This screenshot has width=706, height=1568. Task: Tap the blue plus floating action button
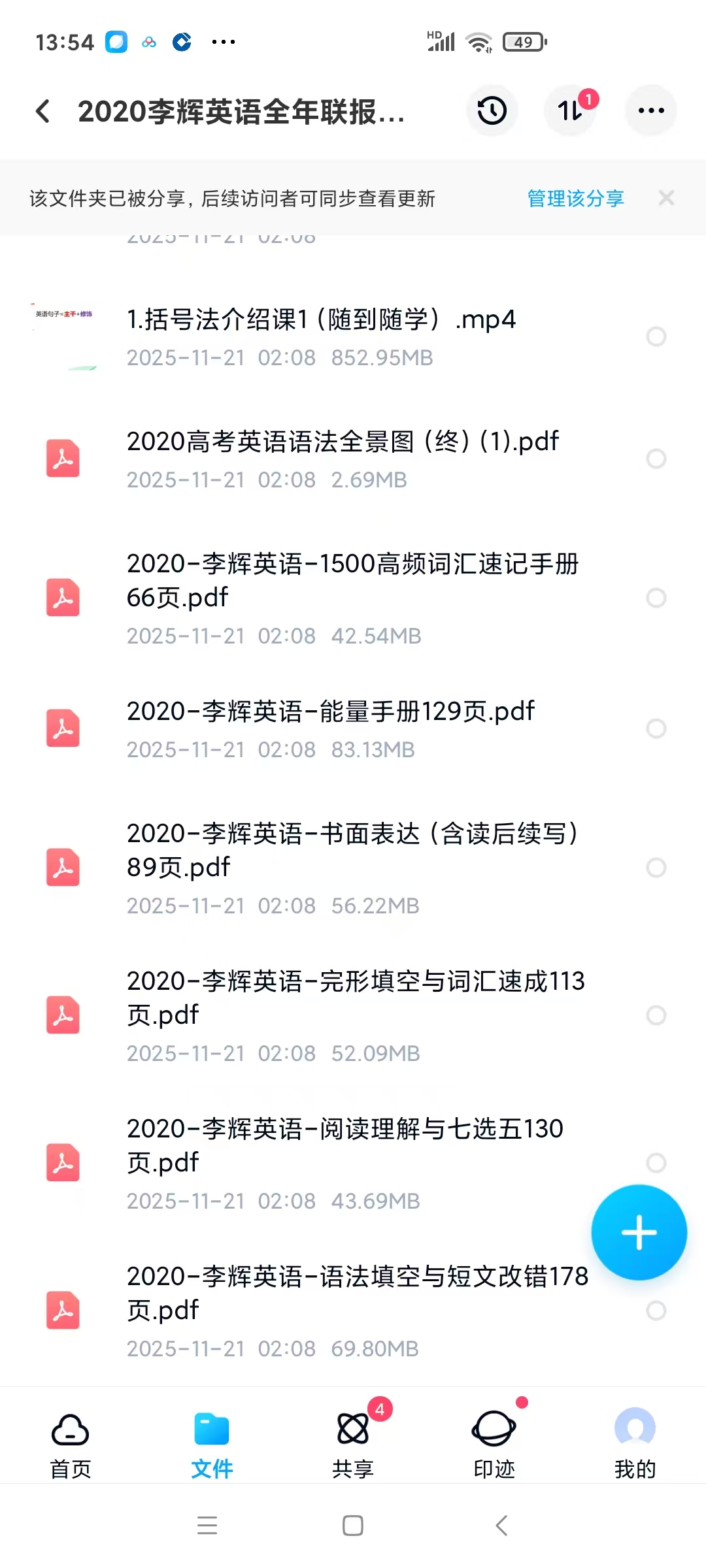click(639, 1232)
